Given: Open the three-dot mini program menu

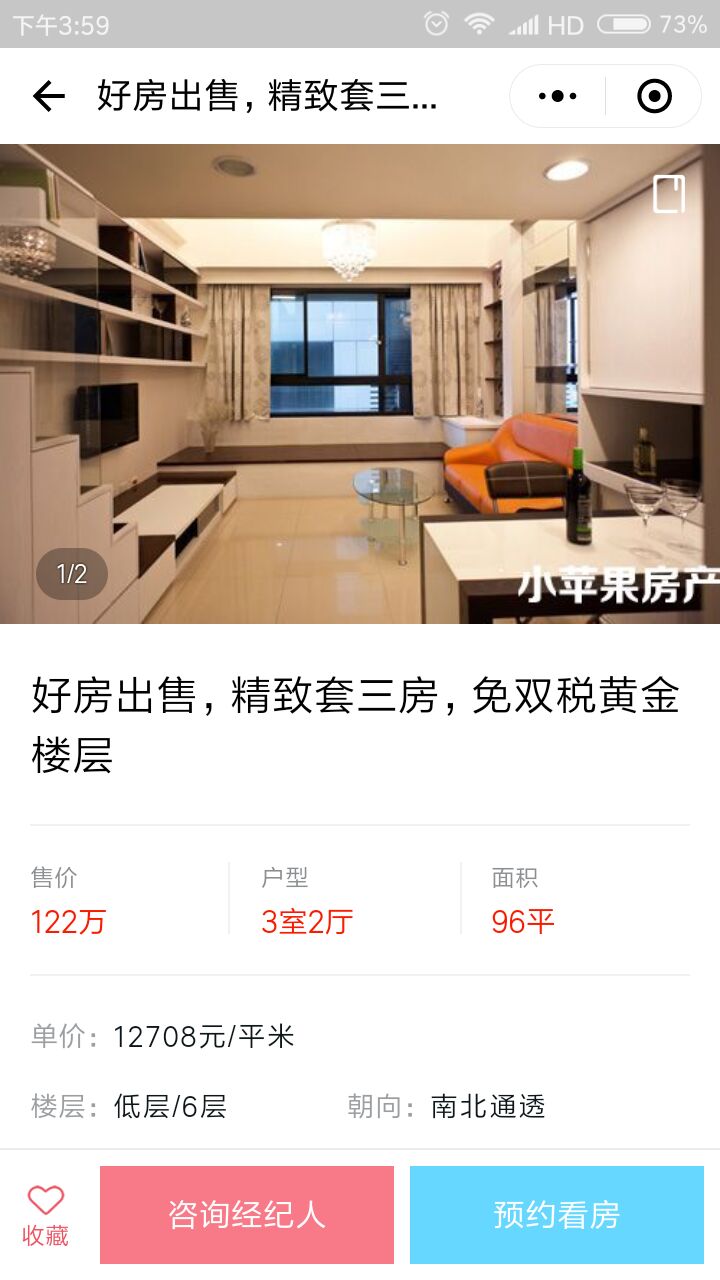Looking at the screenshot, I should [x=558, y=96].
